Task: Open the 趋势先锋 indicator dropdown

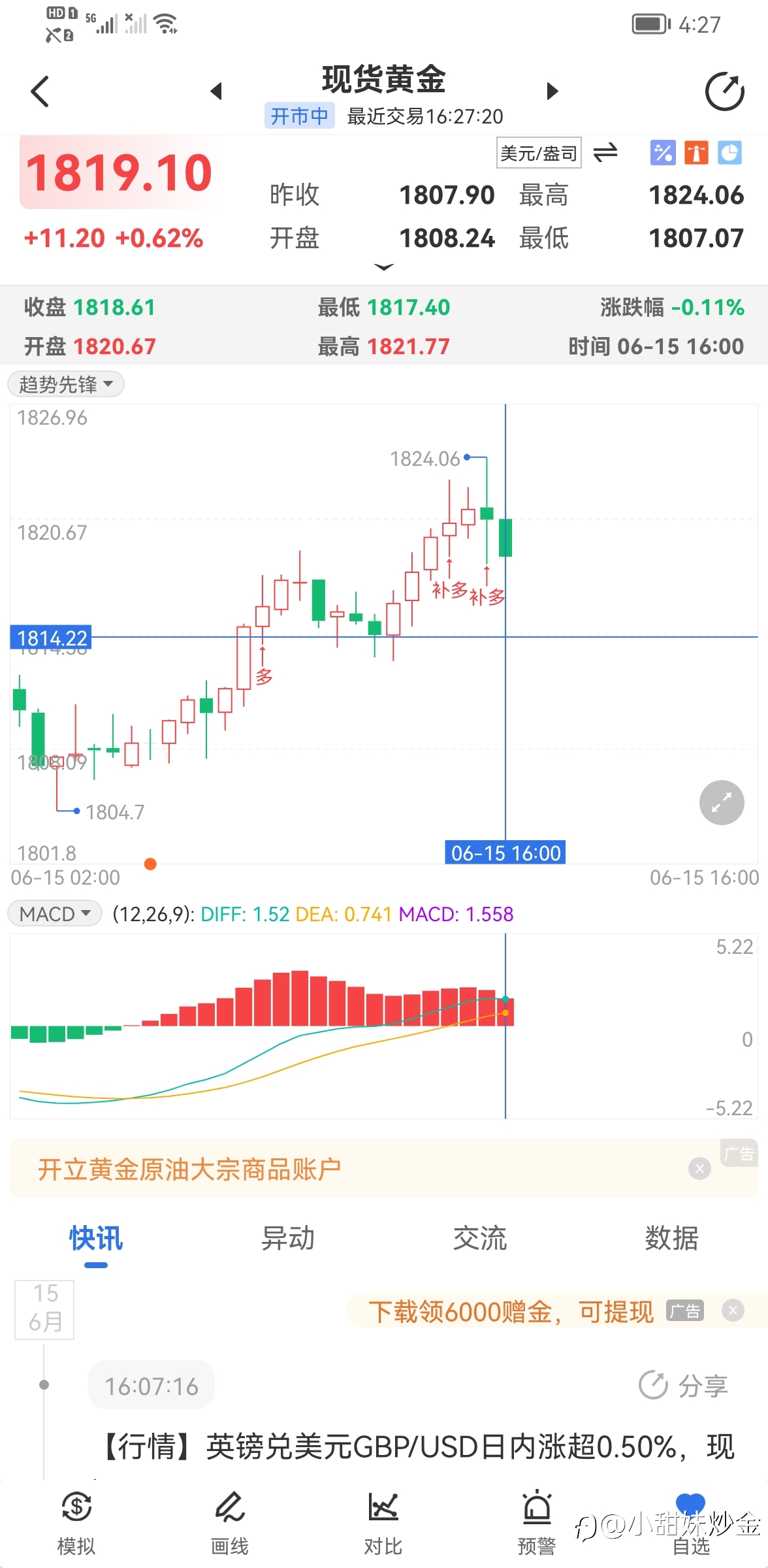Action: (65, 384)
